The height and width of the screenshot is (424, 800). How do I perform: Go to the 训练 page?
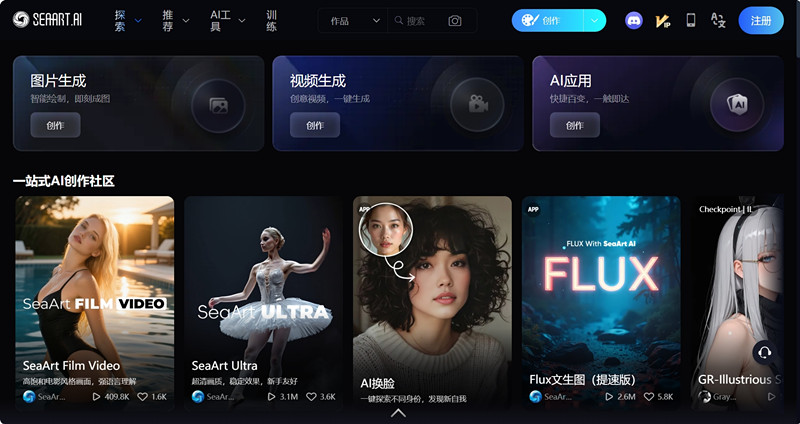click(x=272, y=20)
